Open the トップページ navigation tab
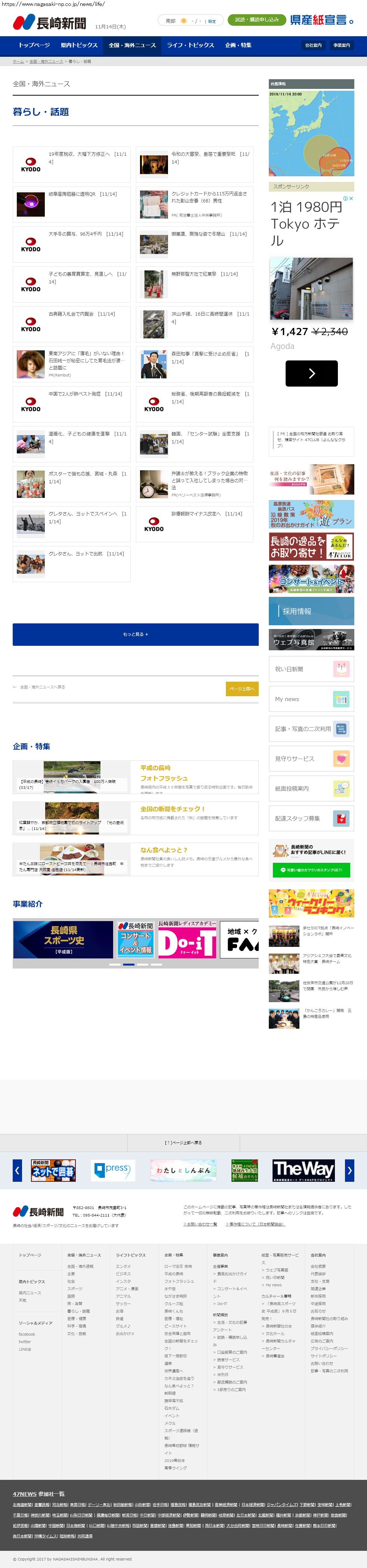The height and width of the screenshot is (1568, 367). pyautogui.click(x=34, y=45)
